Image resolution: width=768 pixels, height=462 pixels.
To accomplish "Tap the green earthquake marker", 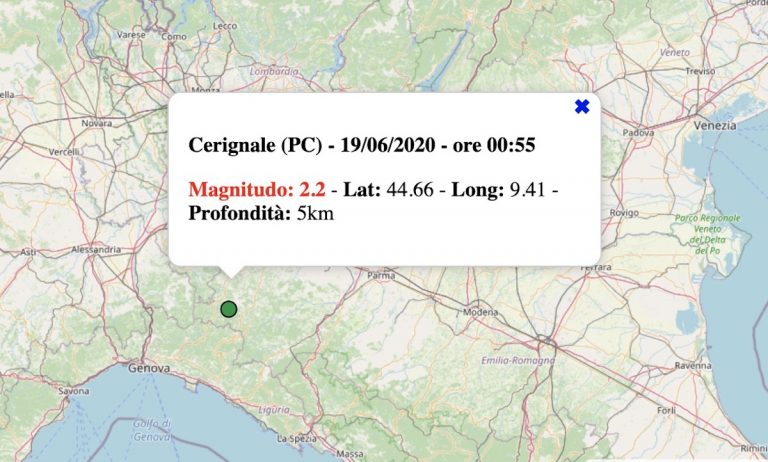I will (x=229, y=309).
